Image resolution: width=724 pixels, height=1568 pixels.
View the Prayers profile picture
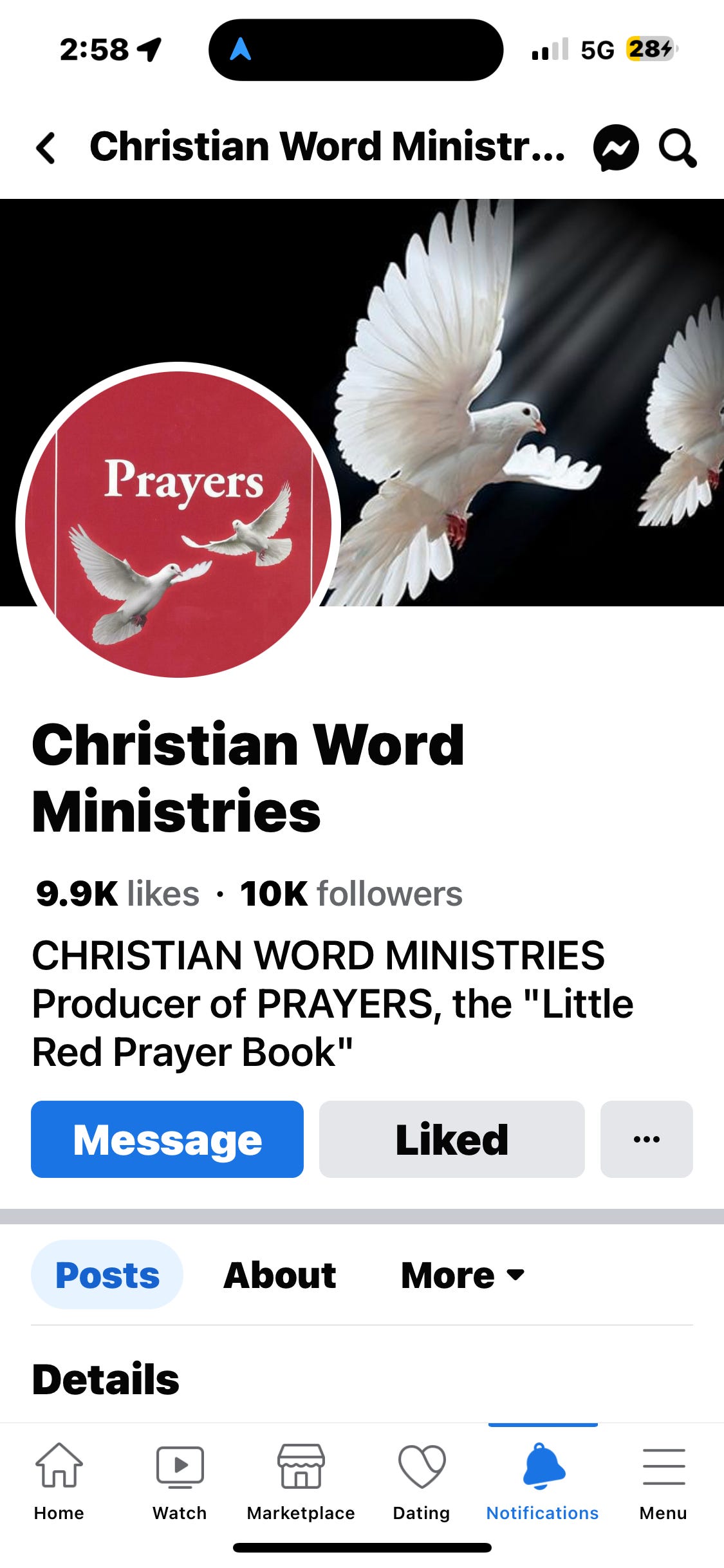click(x=178, y=521)
